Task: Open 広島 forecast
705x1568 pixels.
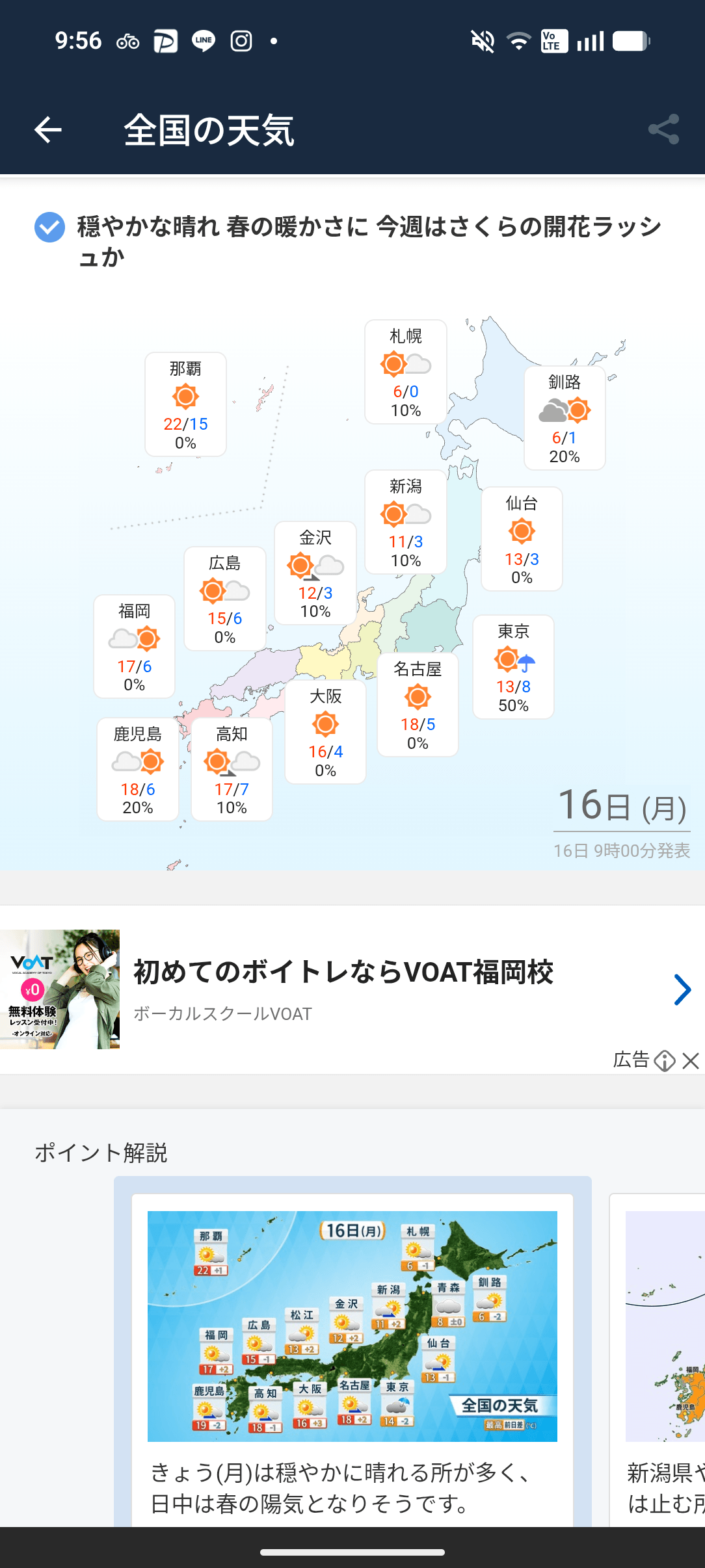Action: (x=225, y=599)
